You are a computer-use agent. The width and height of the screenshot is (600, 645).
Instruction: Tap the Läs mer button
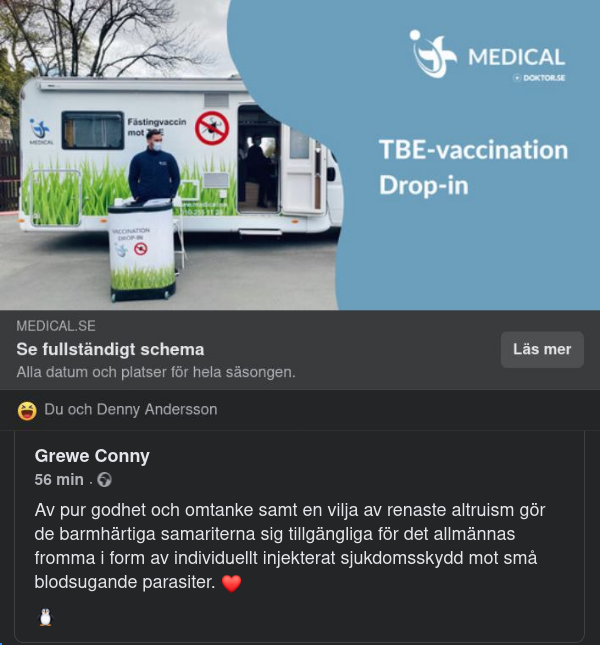tap(541, 350)
